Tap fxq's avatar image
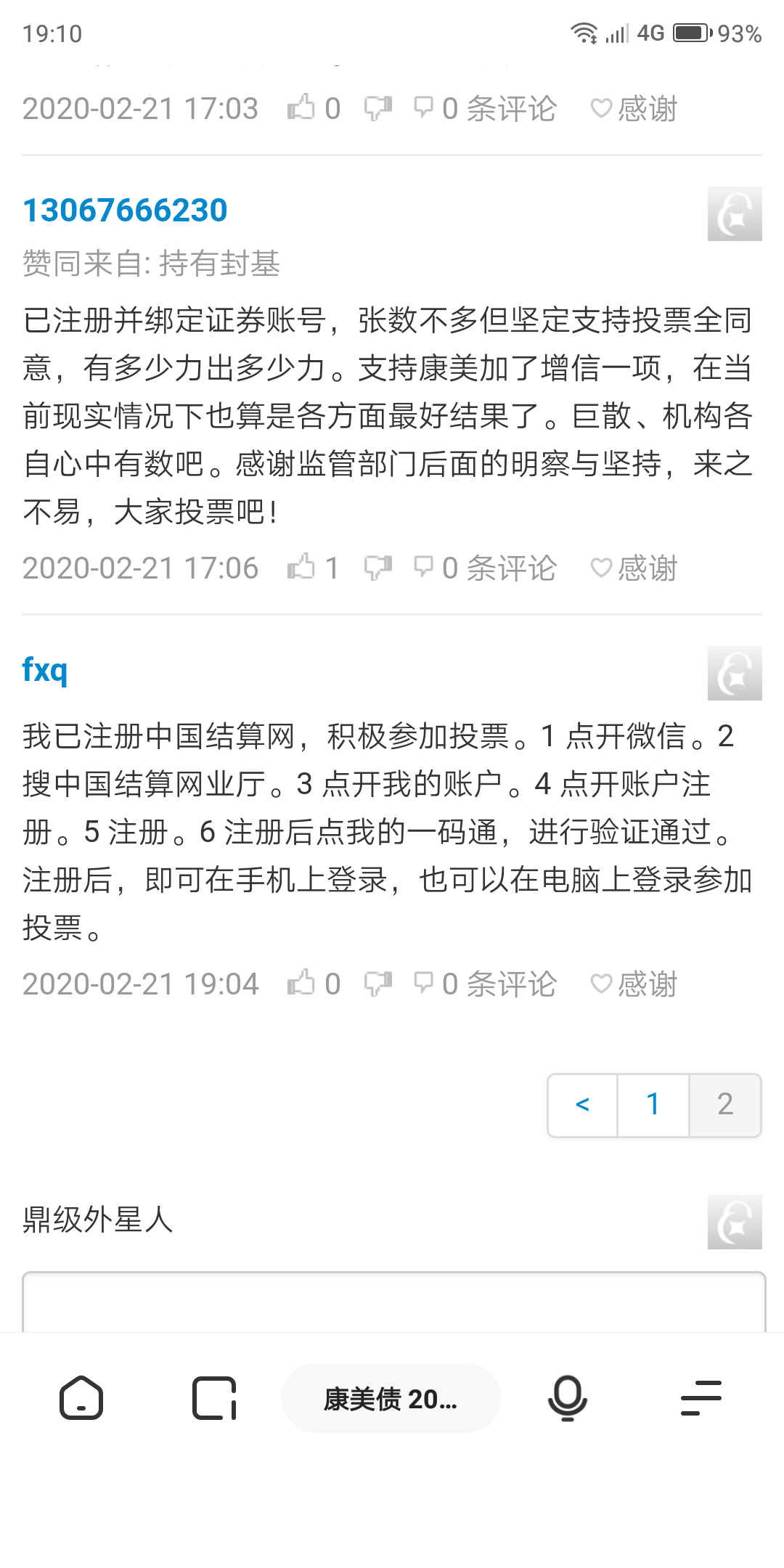The height and width of the screenshot is (1568, 784). (735, 673)
